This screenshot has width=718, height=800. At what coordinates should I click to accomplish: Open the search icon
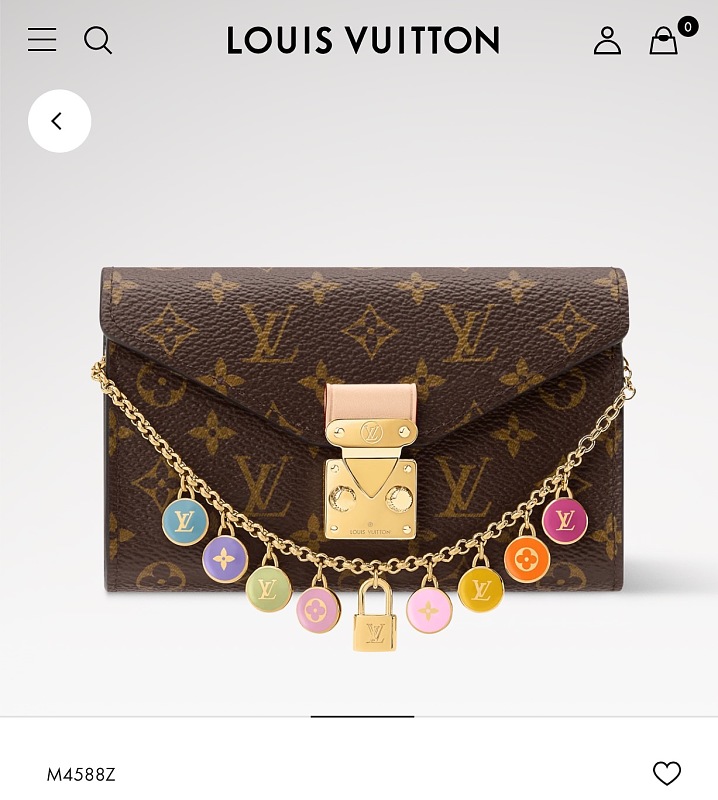point(98,40)
